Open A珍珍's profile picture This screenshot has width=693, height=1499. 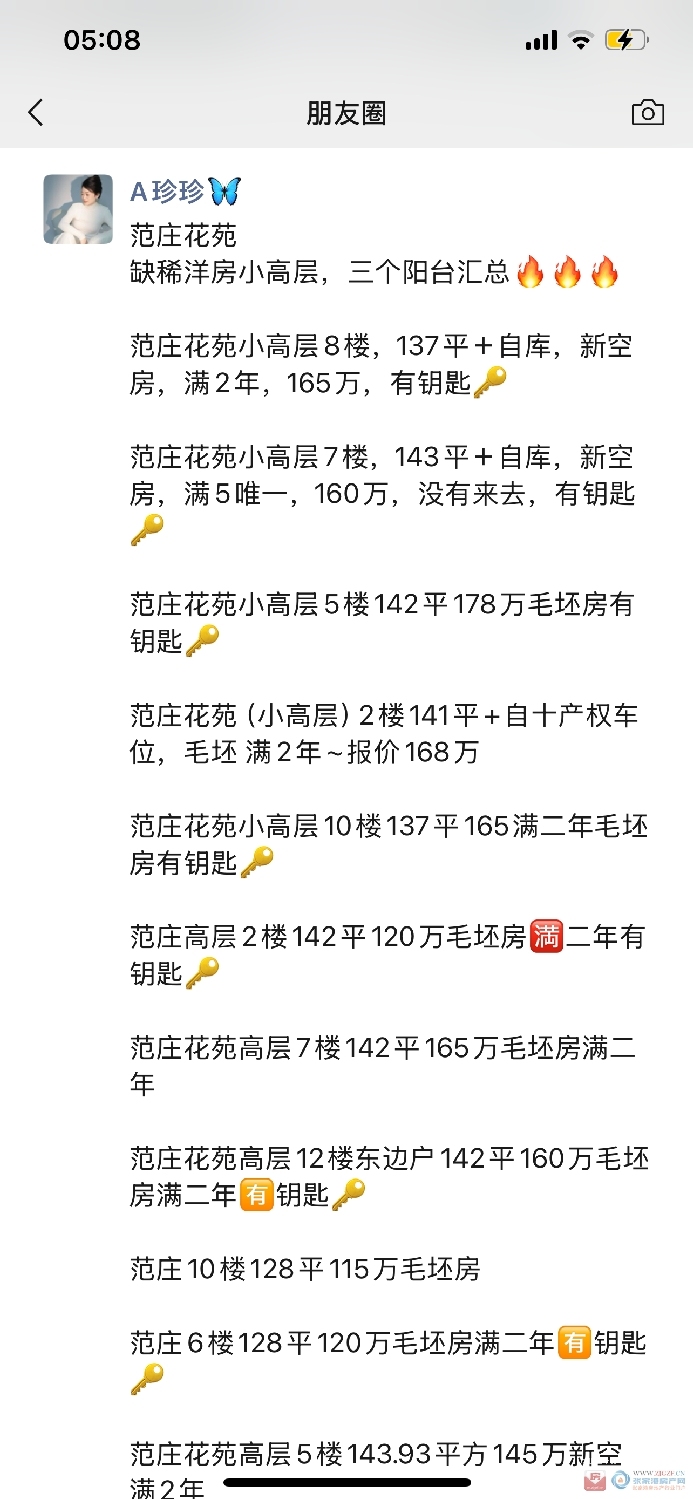(x=78, y=209)
